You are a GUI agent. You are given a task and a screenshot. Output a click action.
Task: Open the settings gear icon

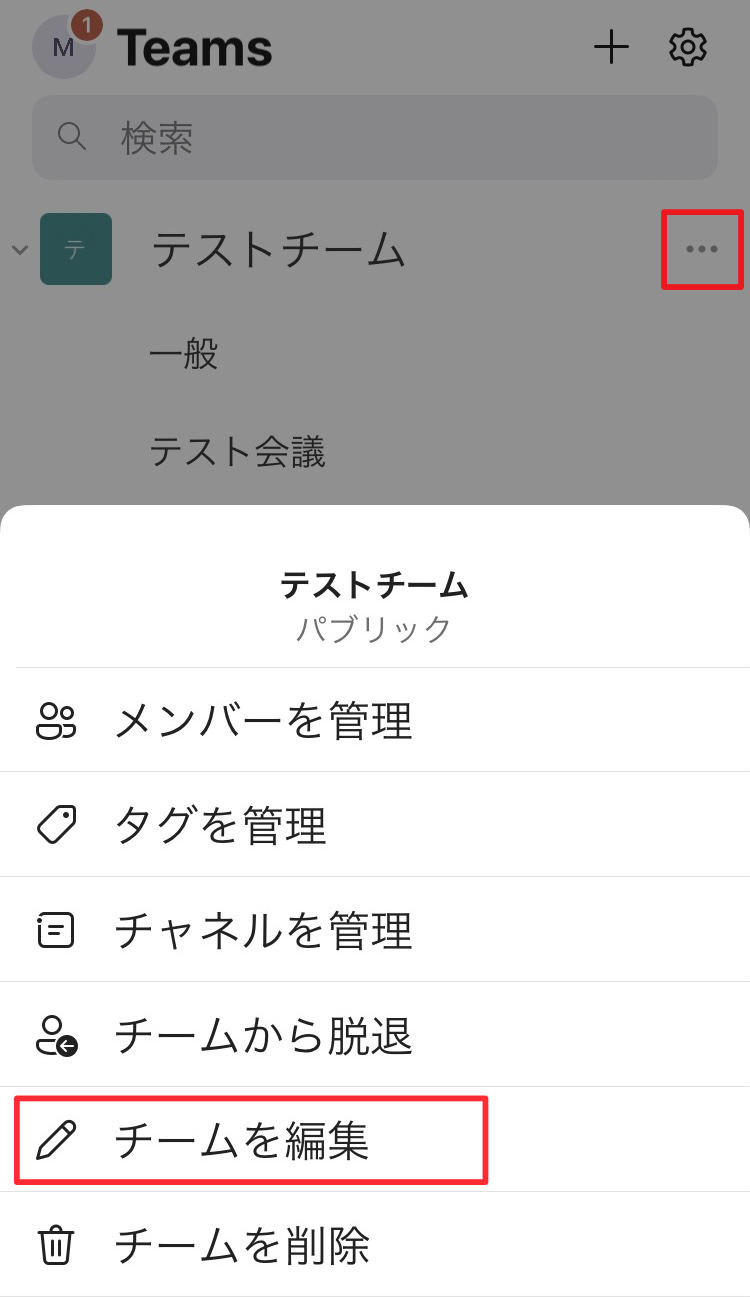pos(688,47)
